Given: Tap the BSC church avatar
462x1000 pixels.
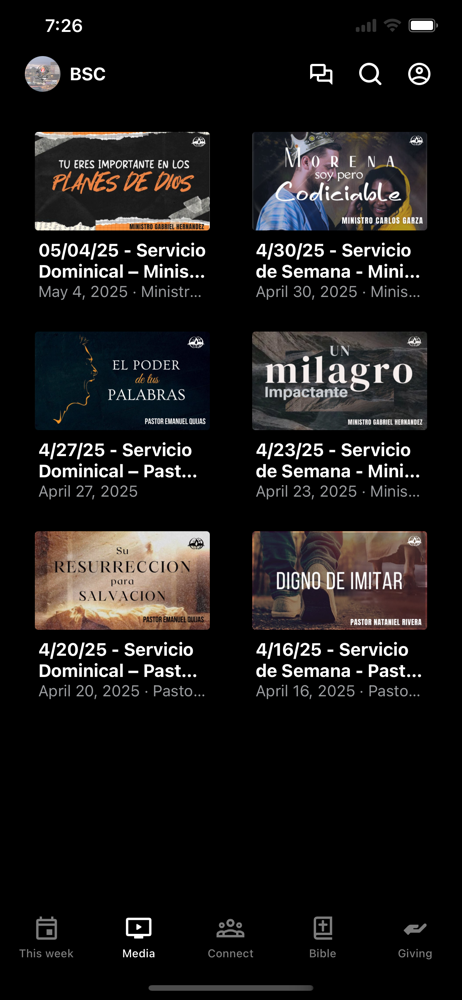Looking at the screenshot, I should click(43, 74).
